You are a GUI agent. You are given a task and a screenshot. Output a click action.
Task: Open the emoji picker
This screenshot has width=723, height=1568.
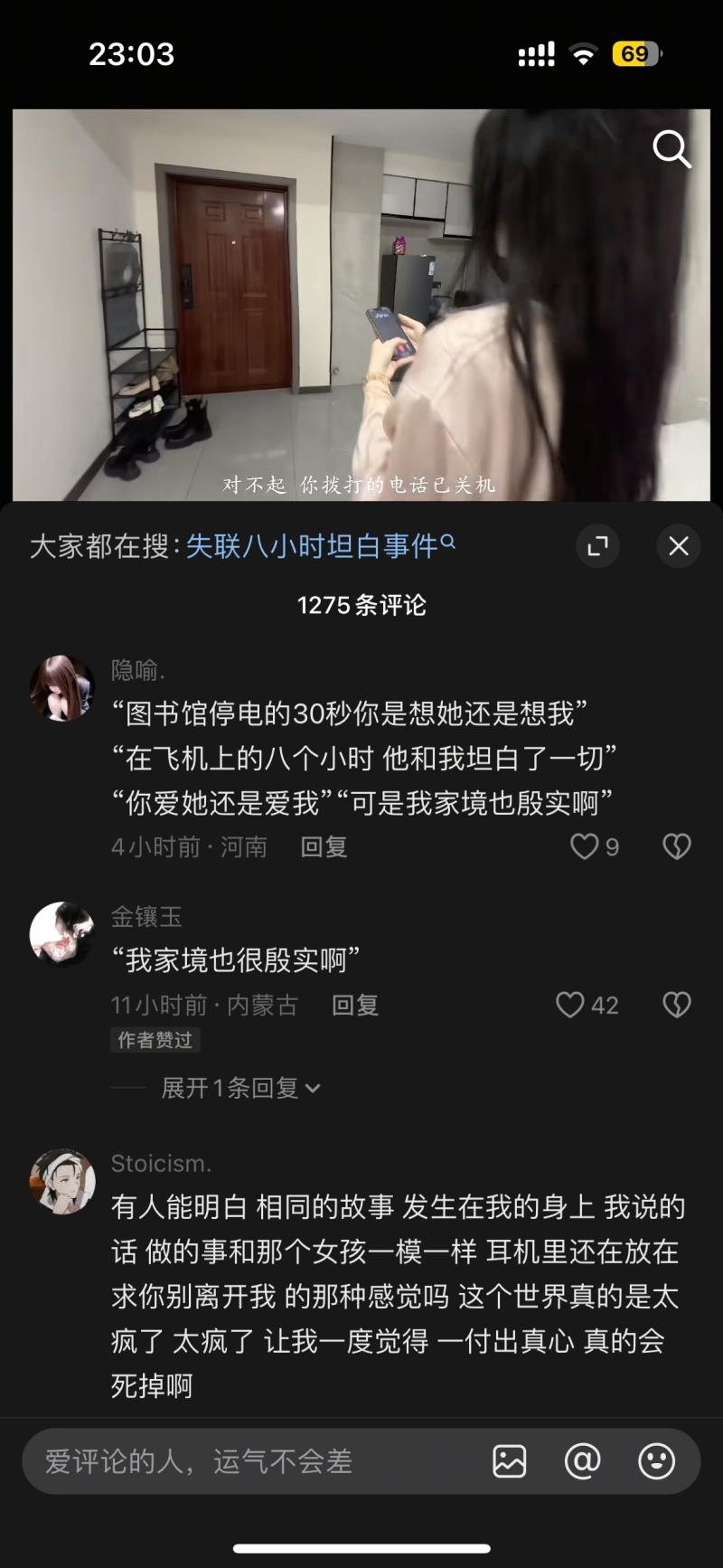click(x=656, y=1461)
